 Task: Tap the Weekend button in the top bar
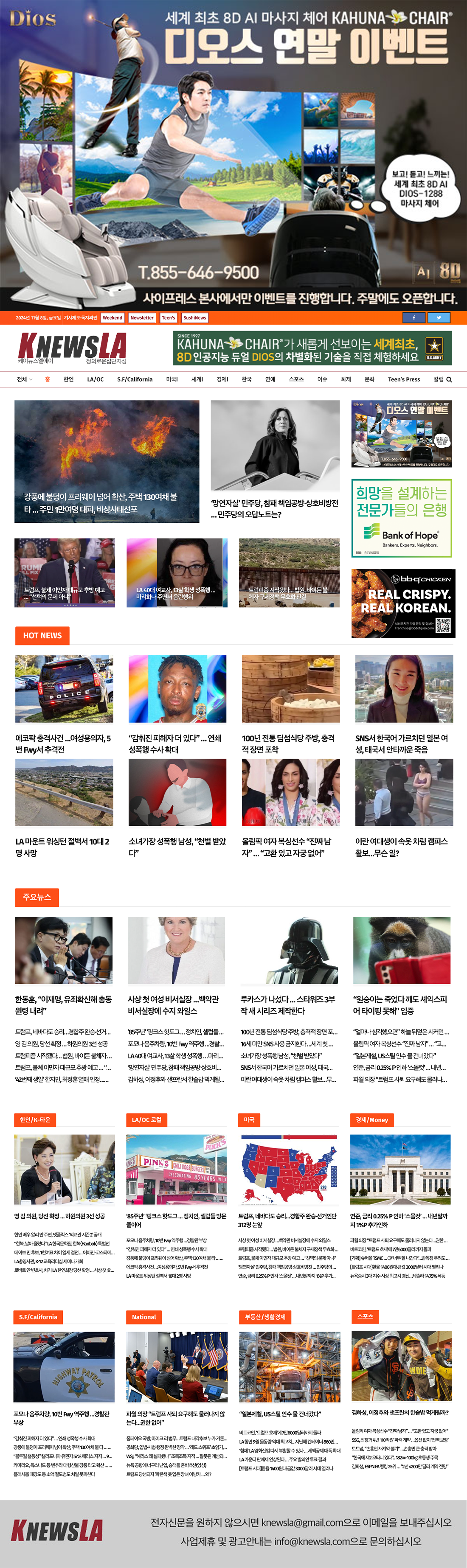(x=113, y=318)
